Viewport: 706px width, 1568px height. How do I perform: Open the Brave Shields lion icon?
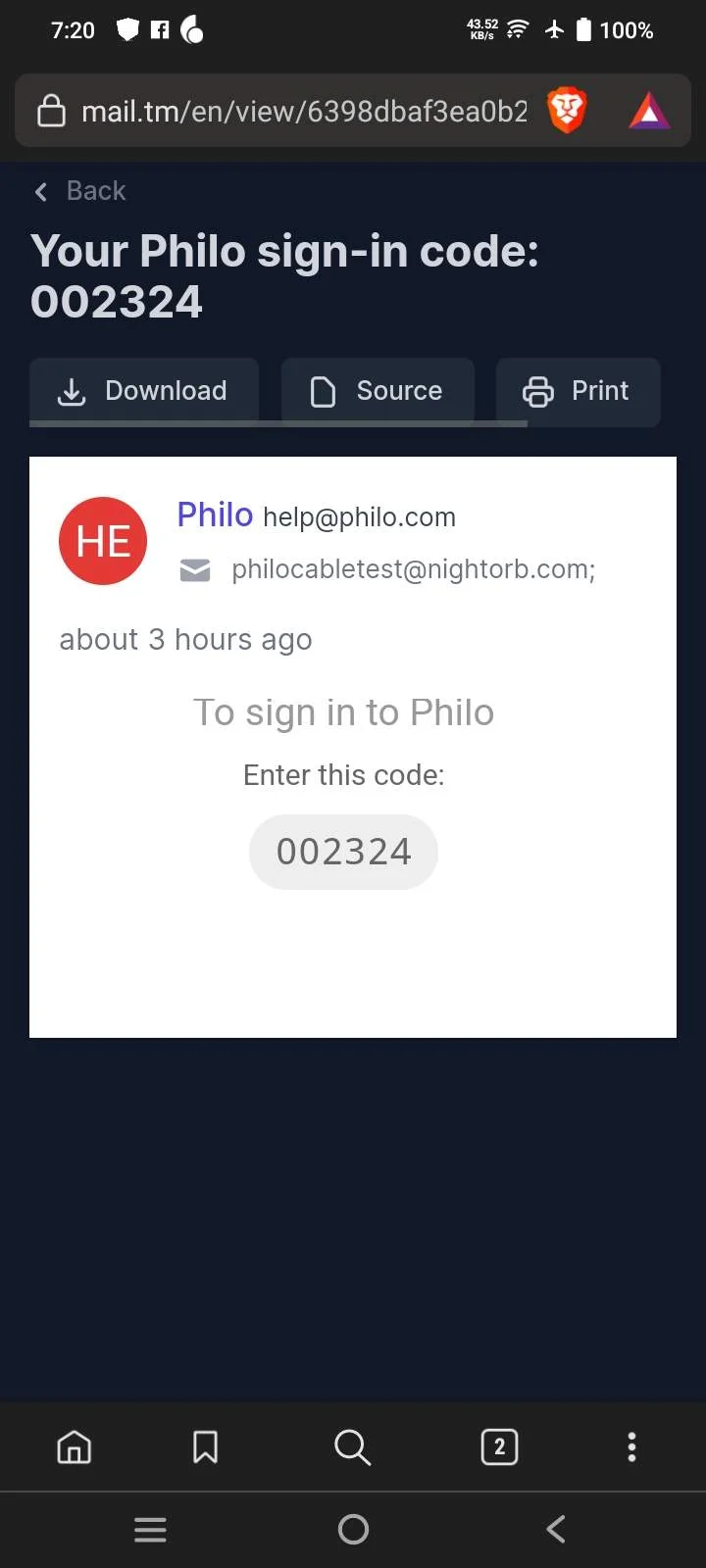coord(566,110)
